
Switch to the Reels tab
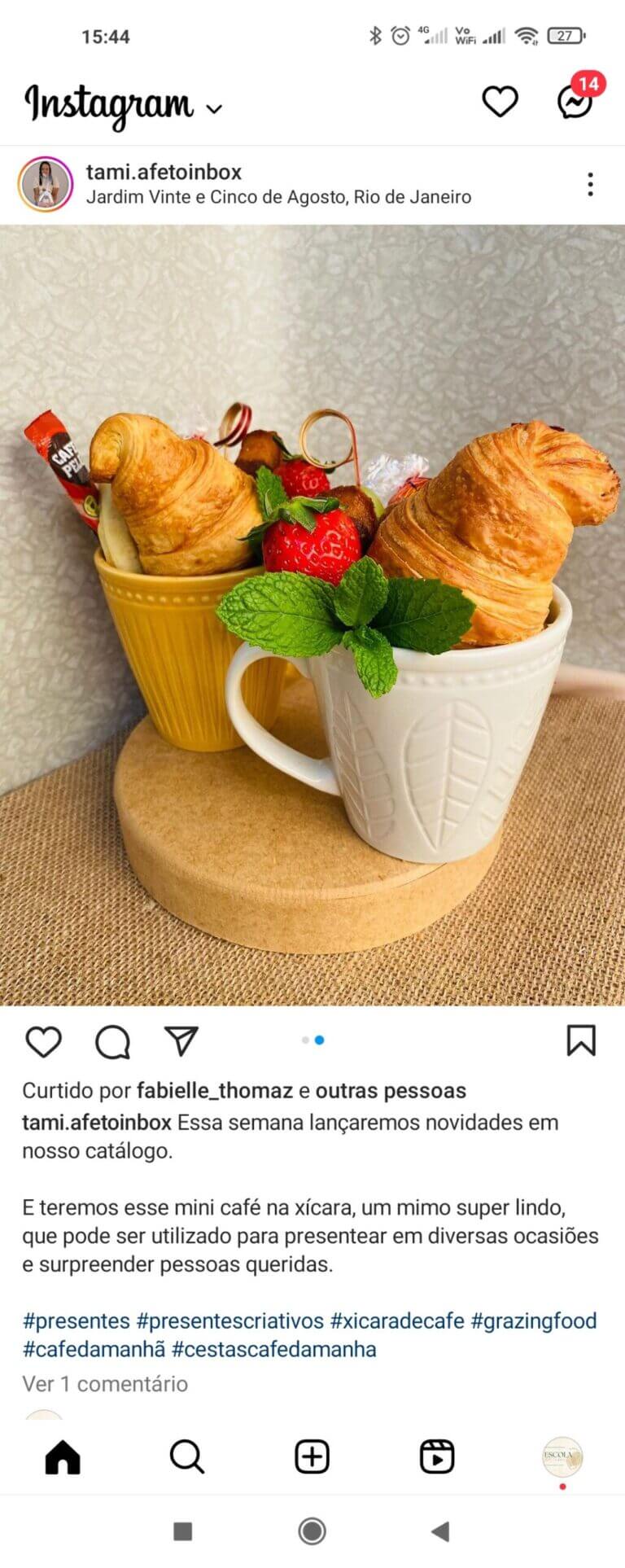437,1457
